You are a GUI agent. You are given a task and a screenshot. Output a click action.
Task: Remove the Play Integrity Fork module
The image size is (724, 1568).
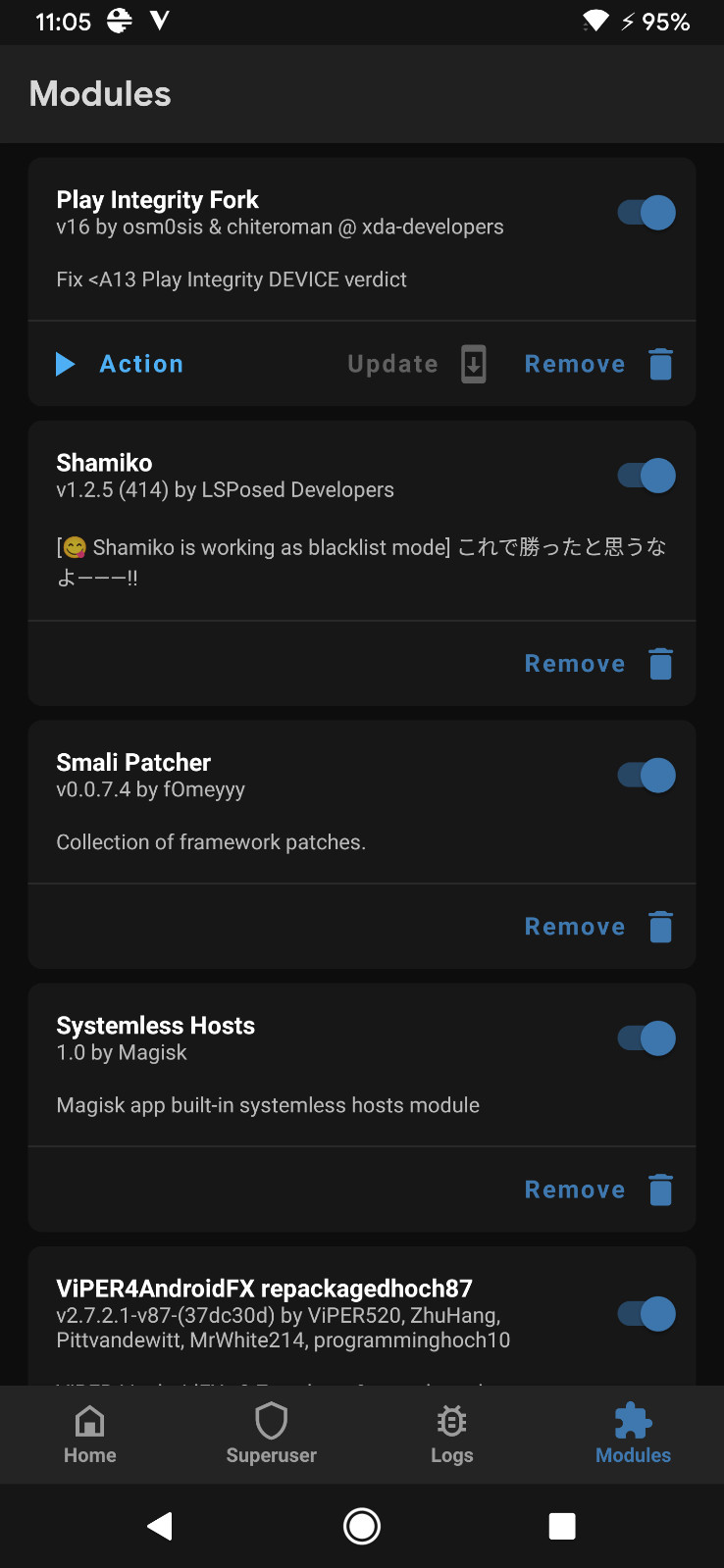(x=599, y=364)
